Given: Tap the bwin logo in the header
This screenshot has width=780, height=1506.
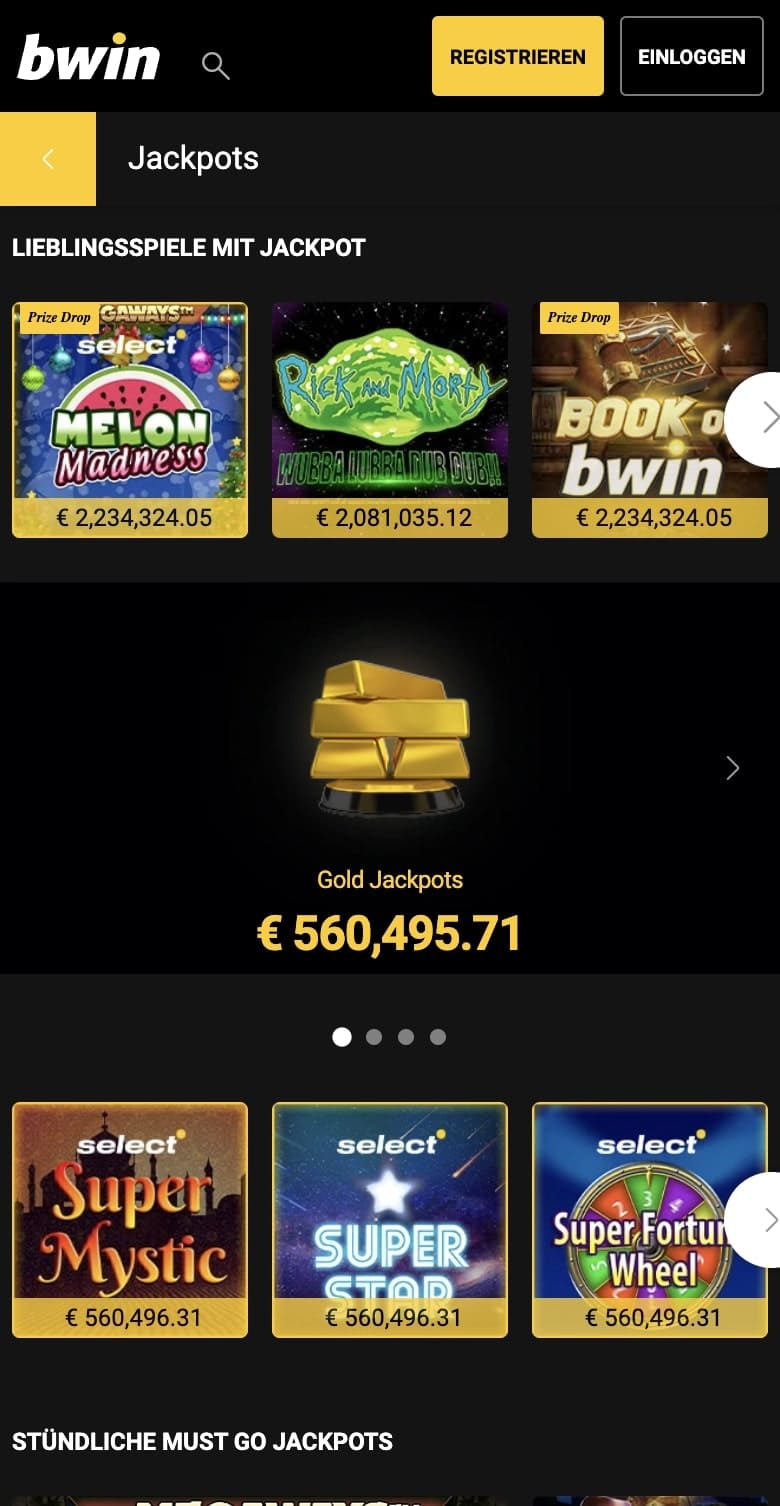Looking at the screenshot, I should pyautogui.click(x=89, y=57).
